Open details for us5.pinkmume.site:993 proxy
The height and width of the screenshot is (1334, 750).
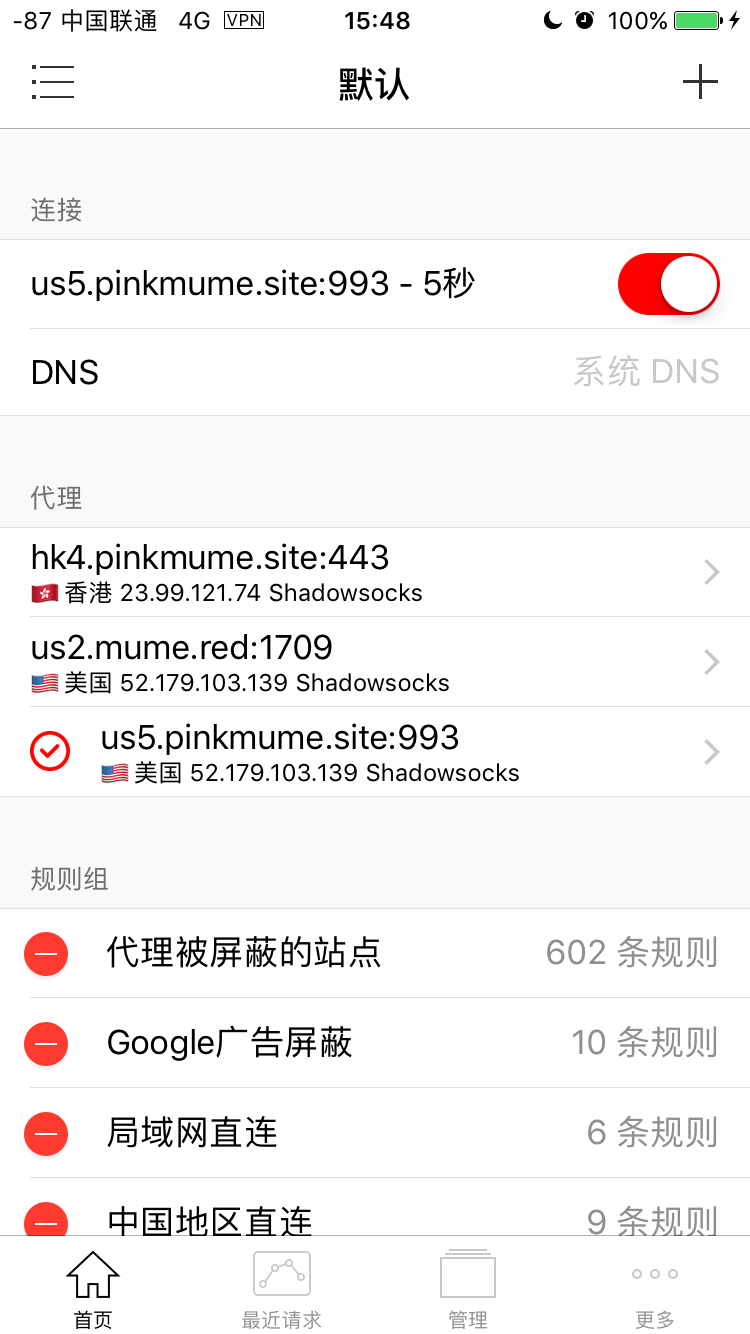711,752
